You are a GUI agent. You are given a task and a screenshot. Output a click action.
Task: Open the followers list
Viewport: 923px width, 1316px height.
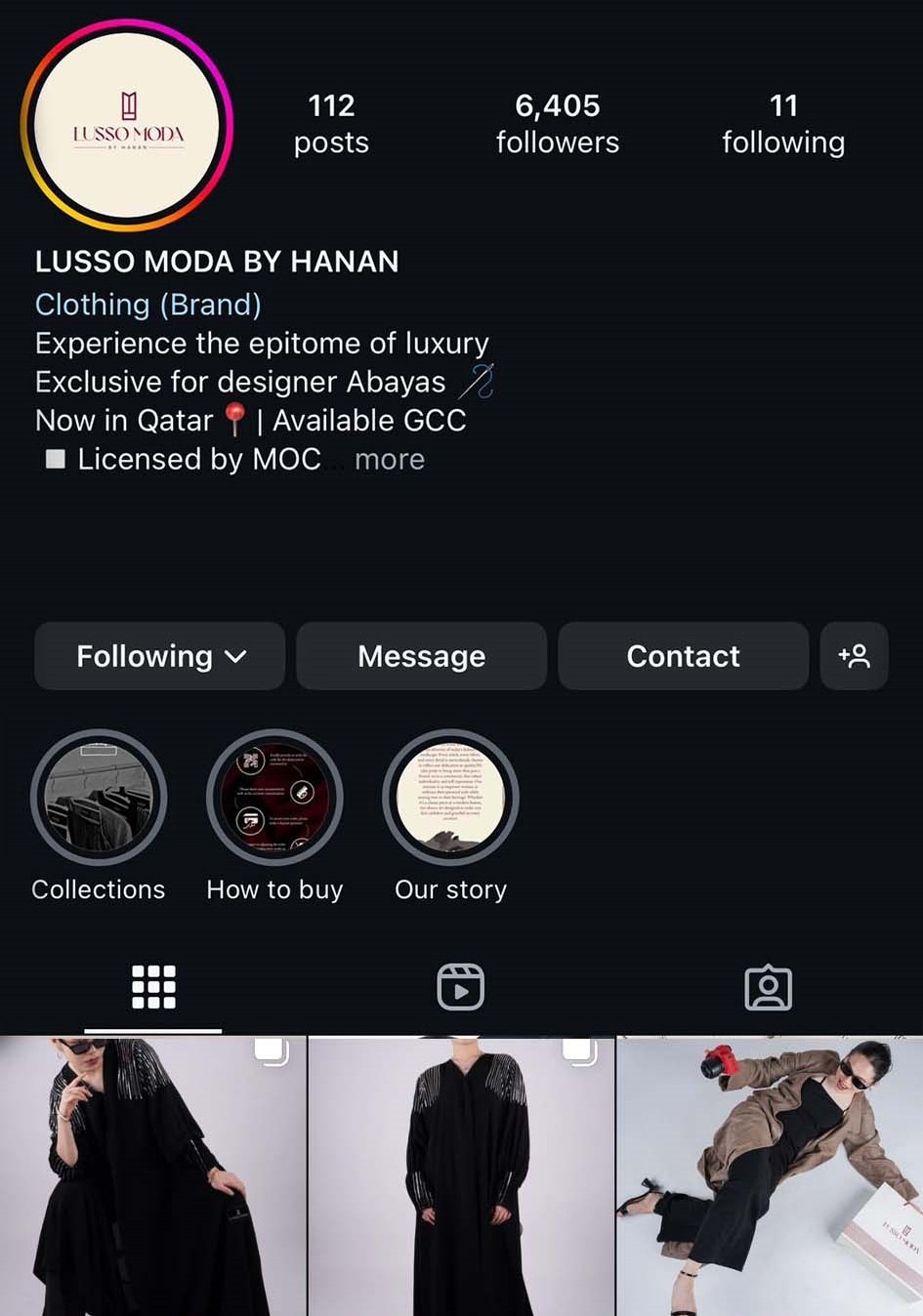click(557, 124)
